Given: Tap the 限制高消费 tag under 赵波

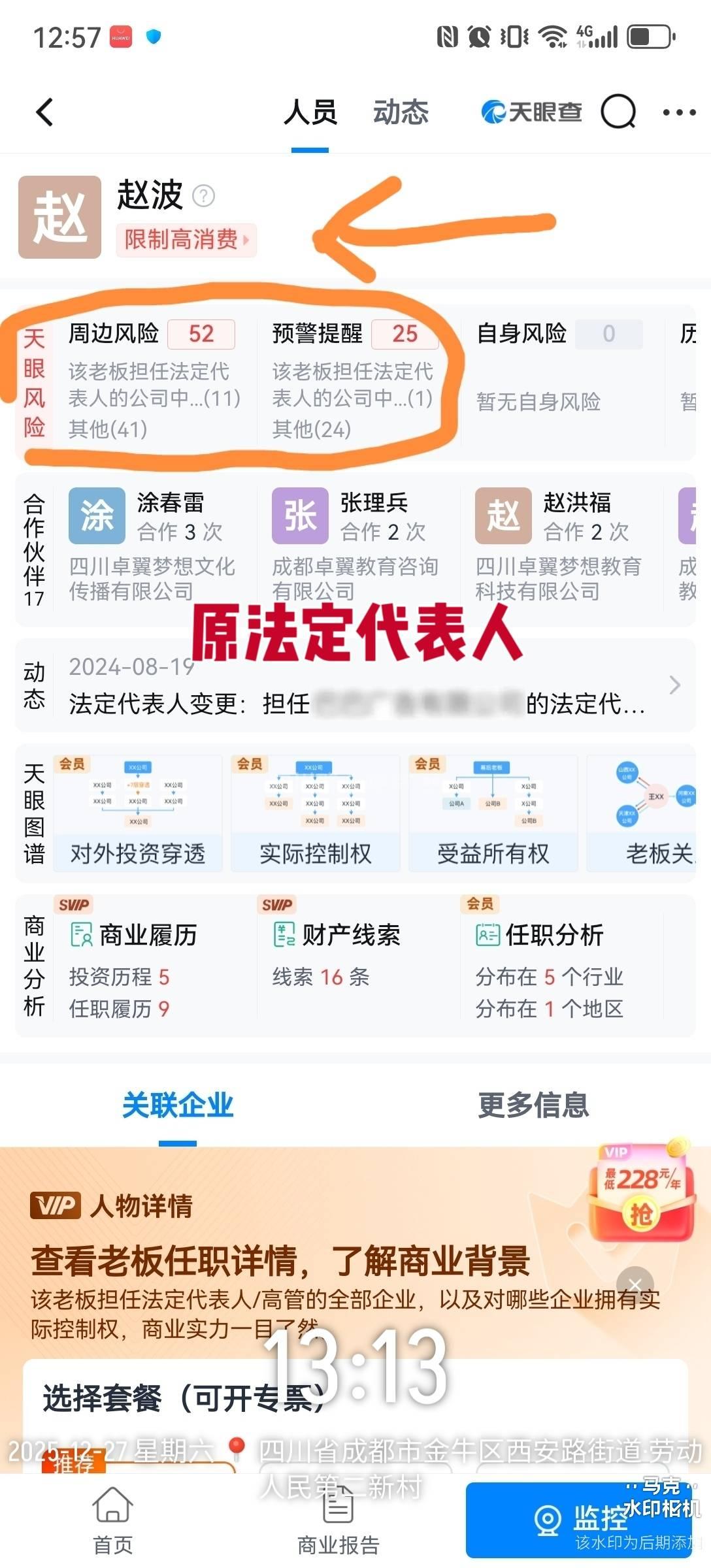Looking at the screenshot, I should 186,240.
